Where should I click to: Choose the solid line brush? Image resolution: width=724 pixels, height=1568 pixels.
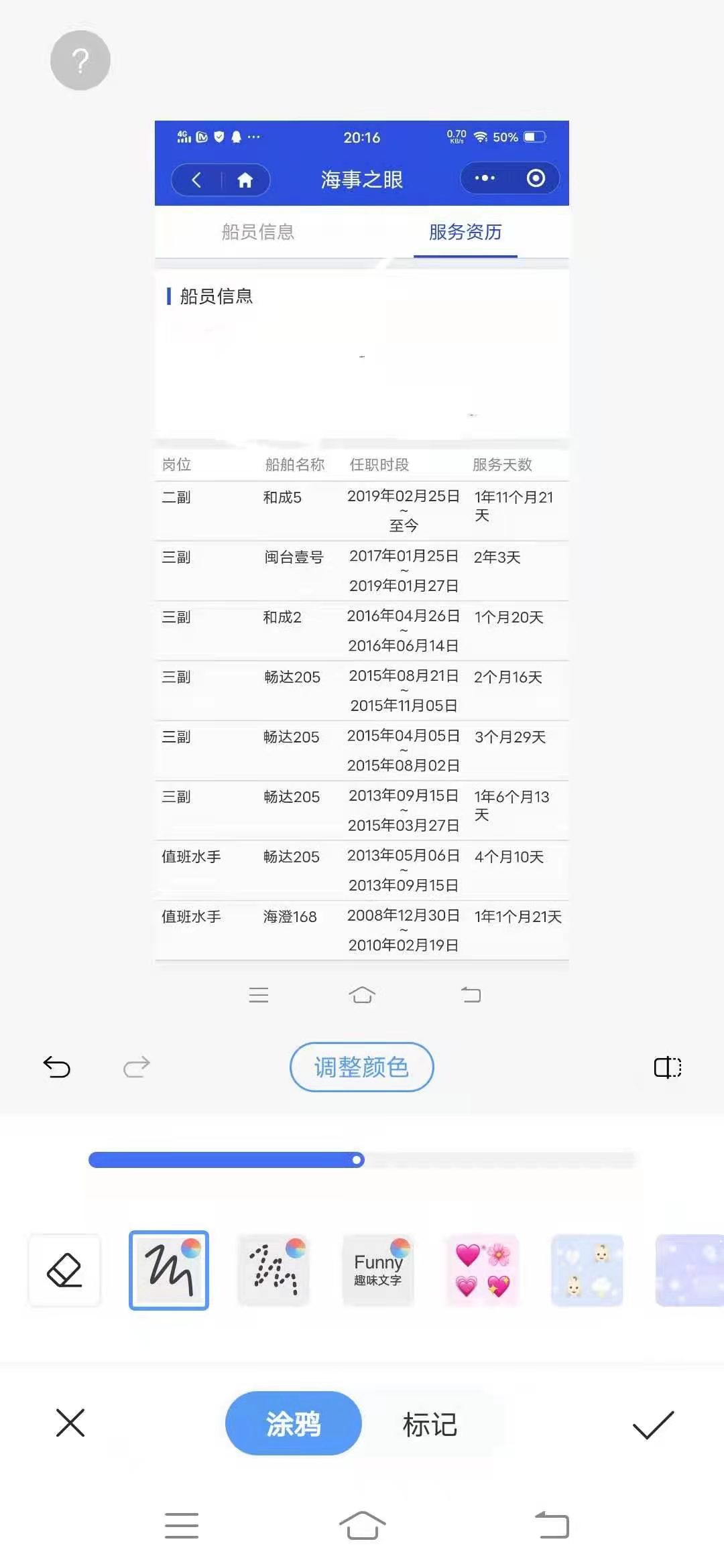(x=169, y=1270)
